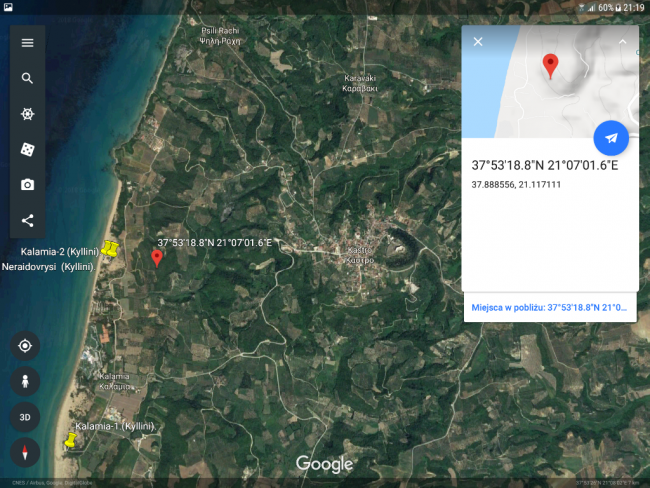Activate Street View pegman
Viewport: 650px width, 488px height.
point(25,381)
